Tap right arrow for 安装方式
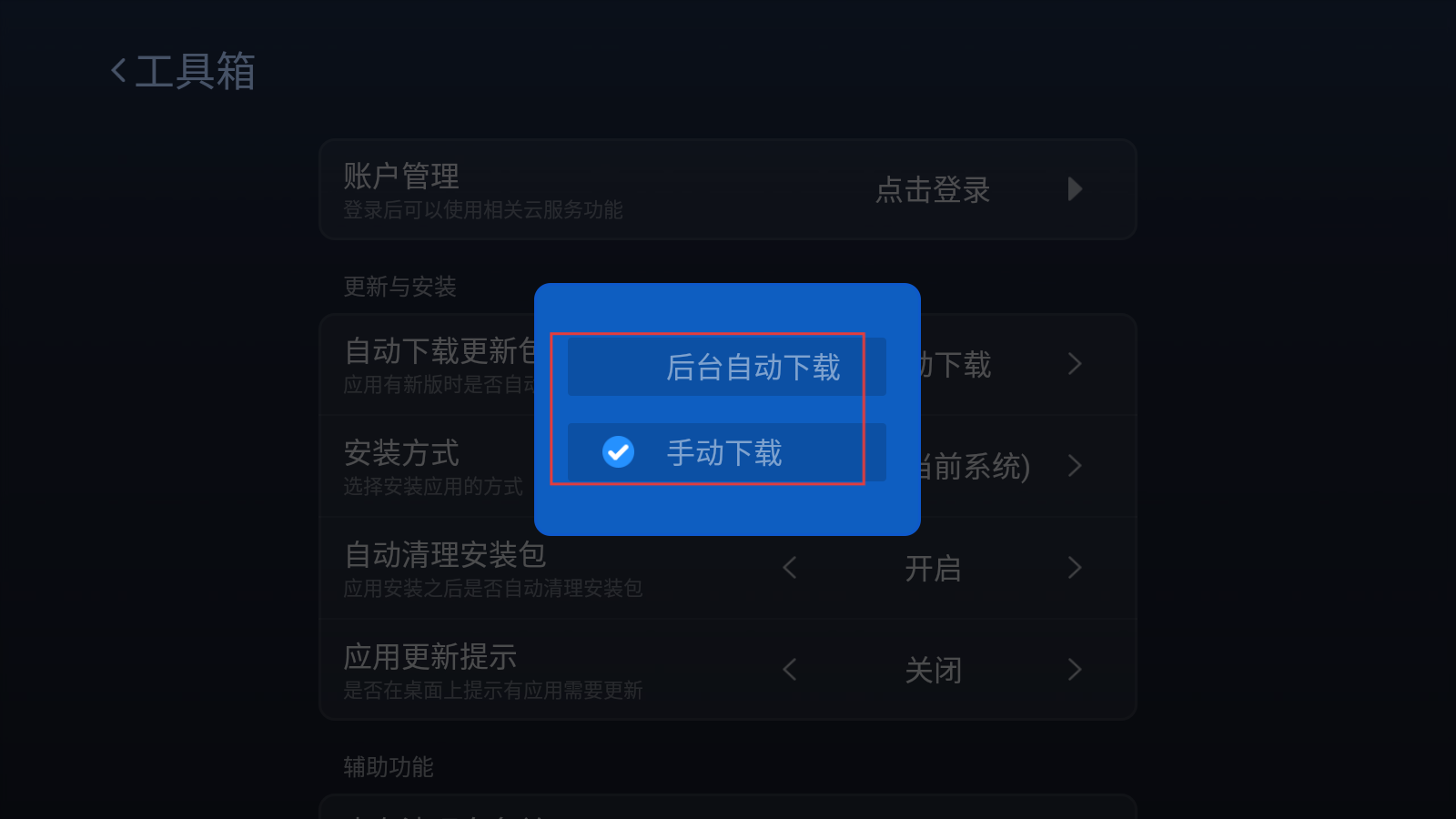 (x=1074, y=466)
